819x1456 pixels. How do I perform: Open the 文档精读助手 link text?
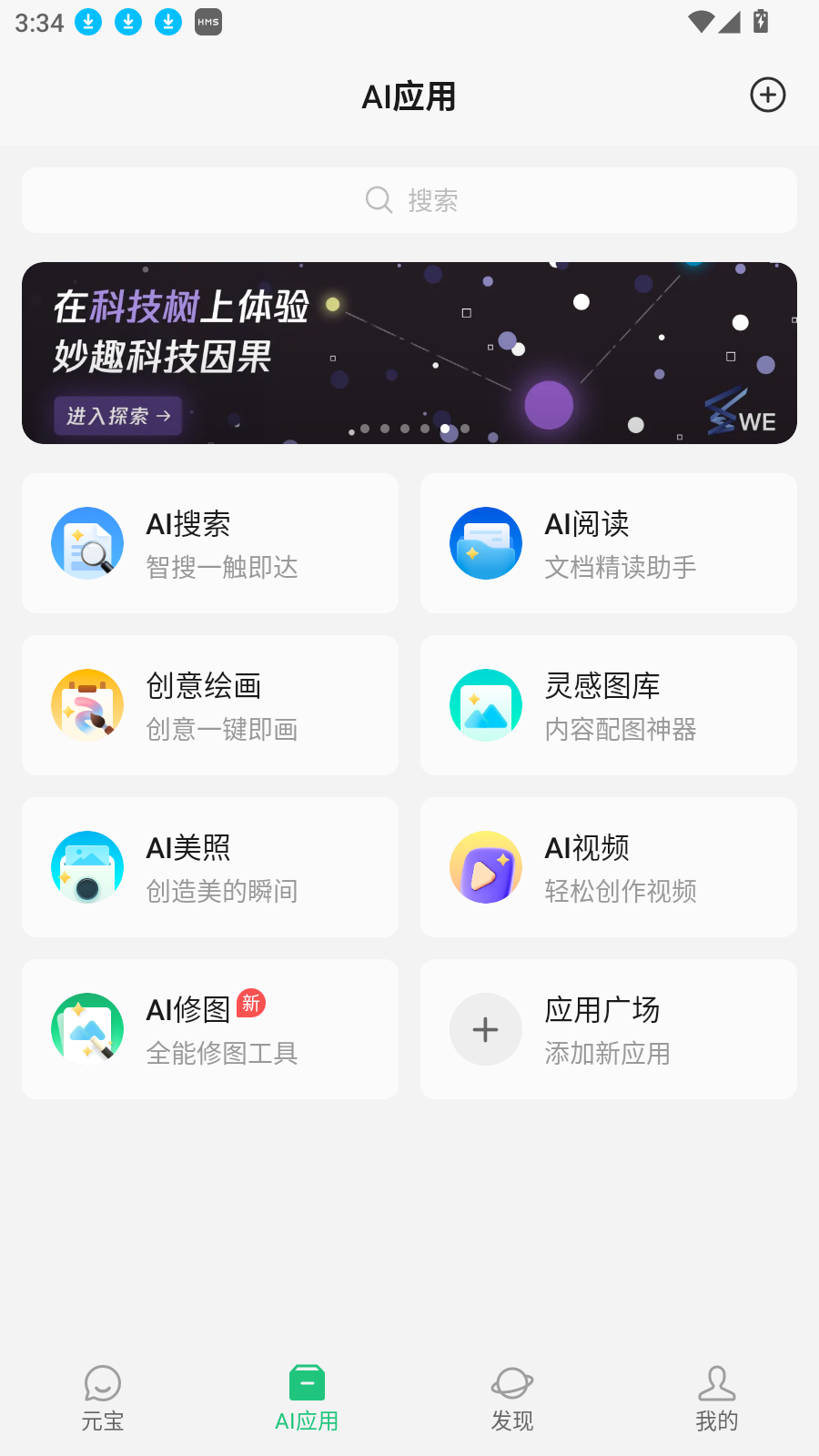click(x=620, y=567)
